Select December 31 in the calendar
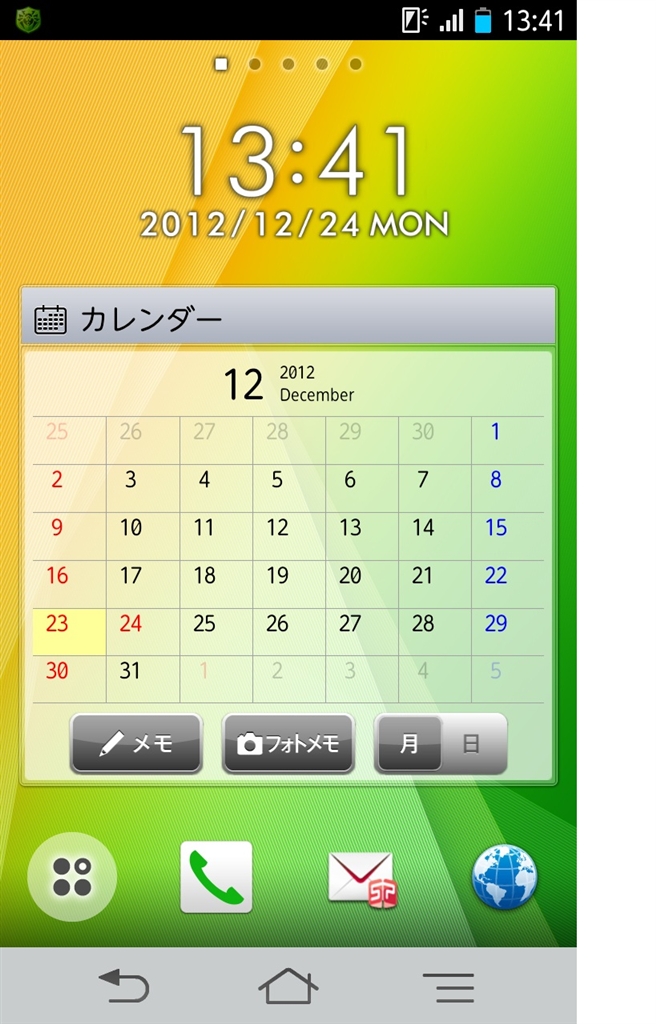This screenshot has height=1024, width=656. pos(131,671)
